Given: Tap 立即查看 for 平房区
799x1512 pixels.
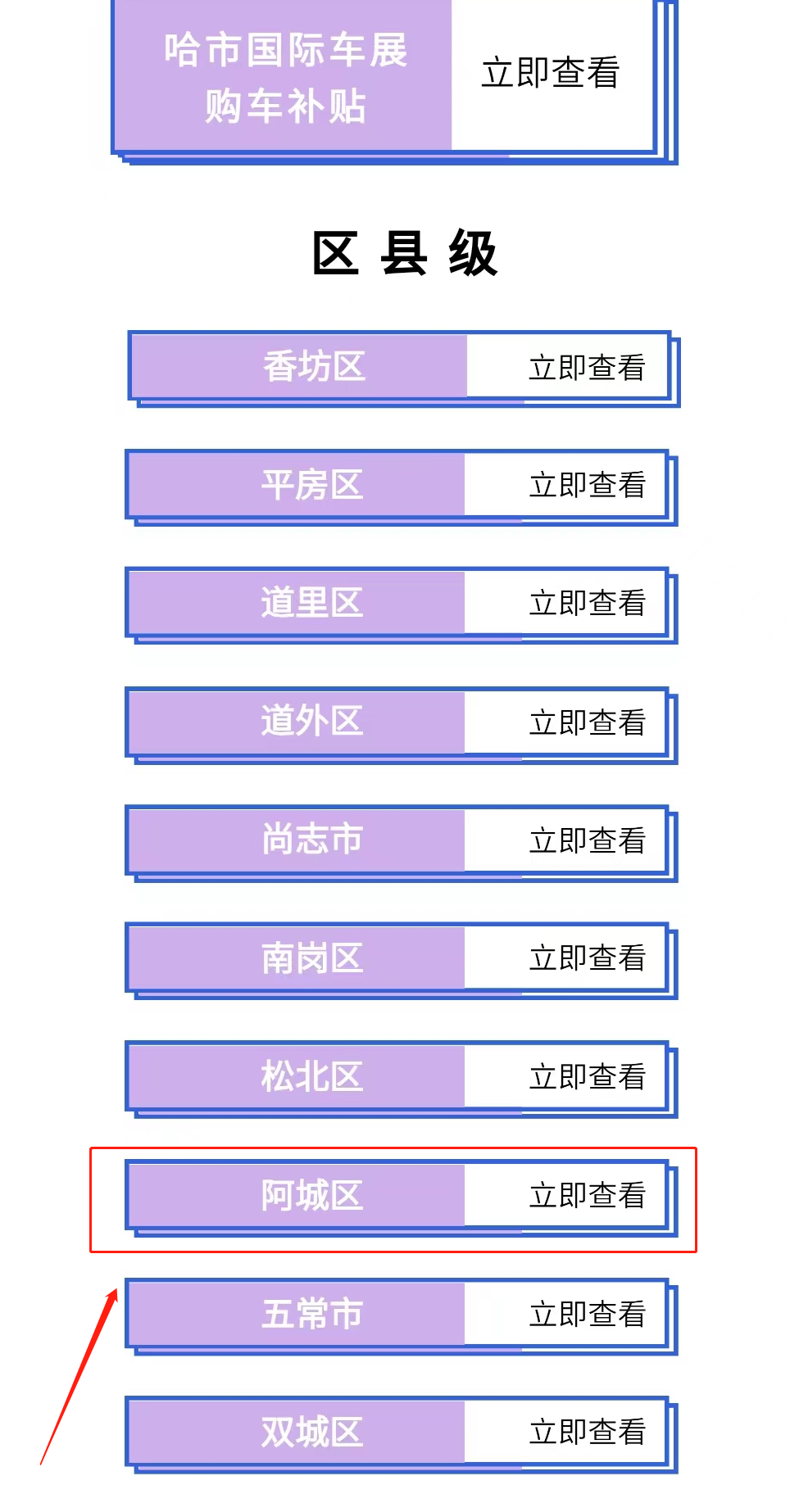Looking at the screenshot, I should [x=586, y=485].
